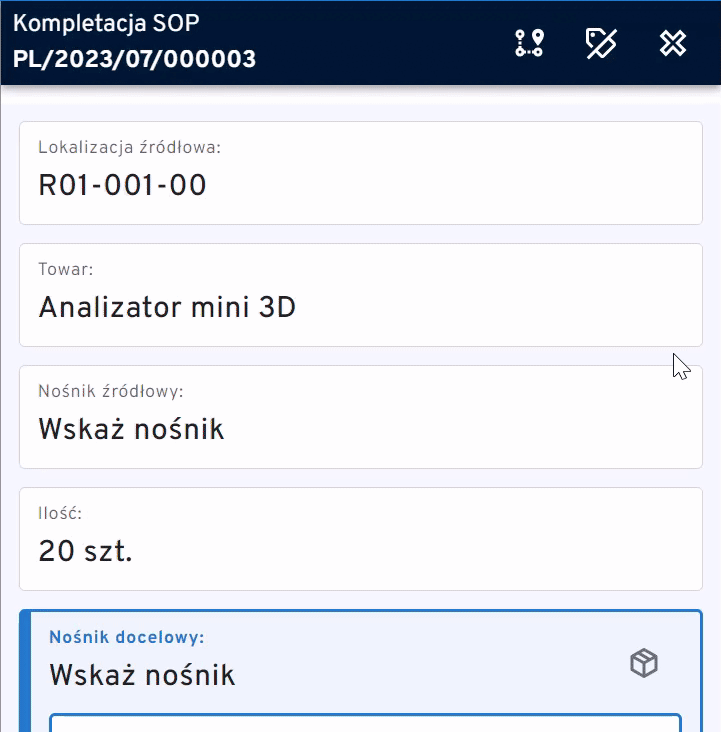Select the Nośnik źródłowy field
The height and width of the screenshot is (732, 721).
[361, 417]
